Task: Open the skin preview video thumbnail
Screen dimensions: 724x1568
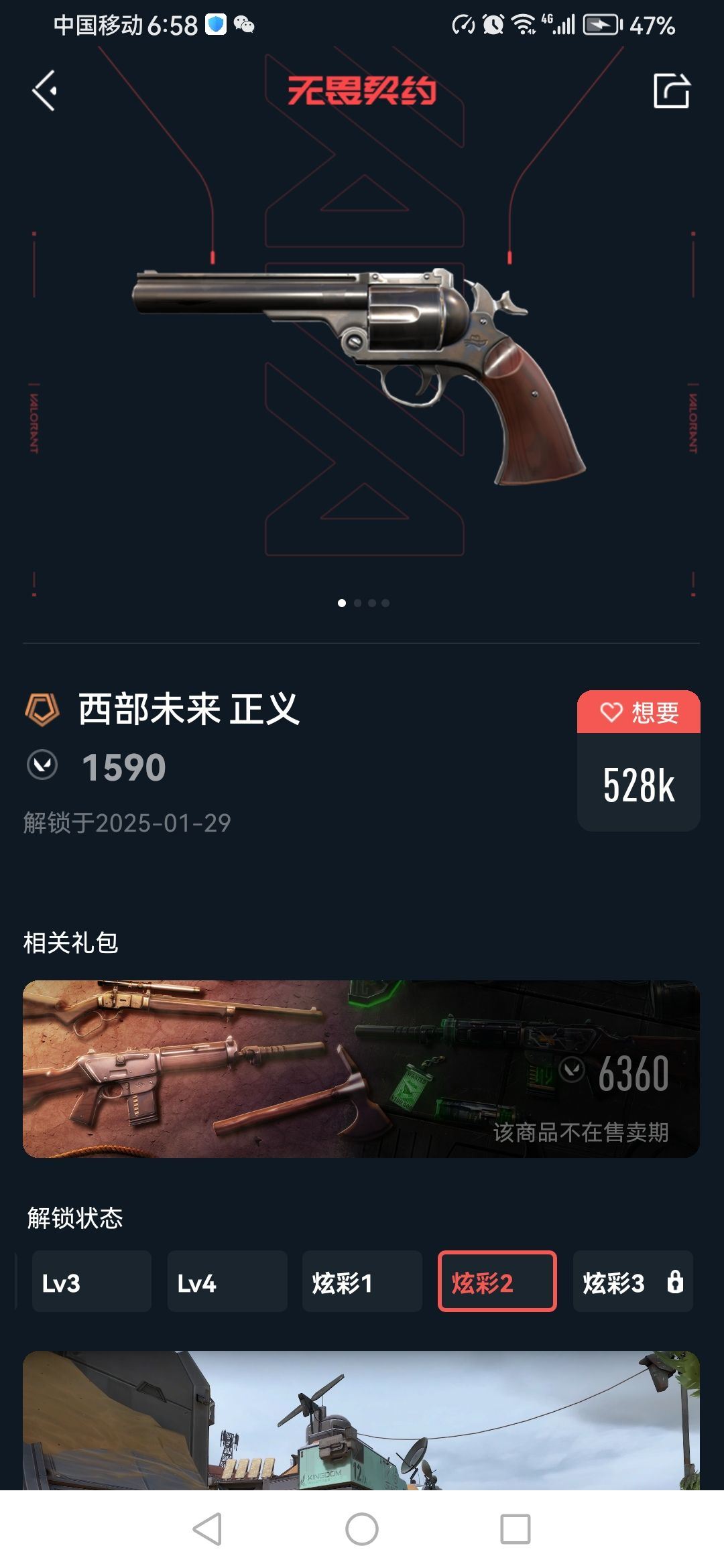Action: pos(361,1421)
